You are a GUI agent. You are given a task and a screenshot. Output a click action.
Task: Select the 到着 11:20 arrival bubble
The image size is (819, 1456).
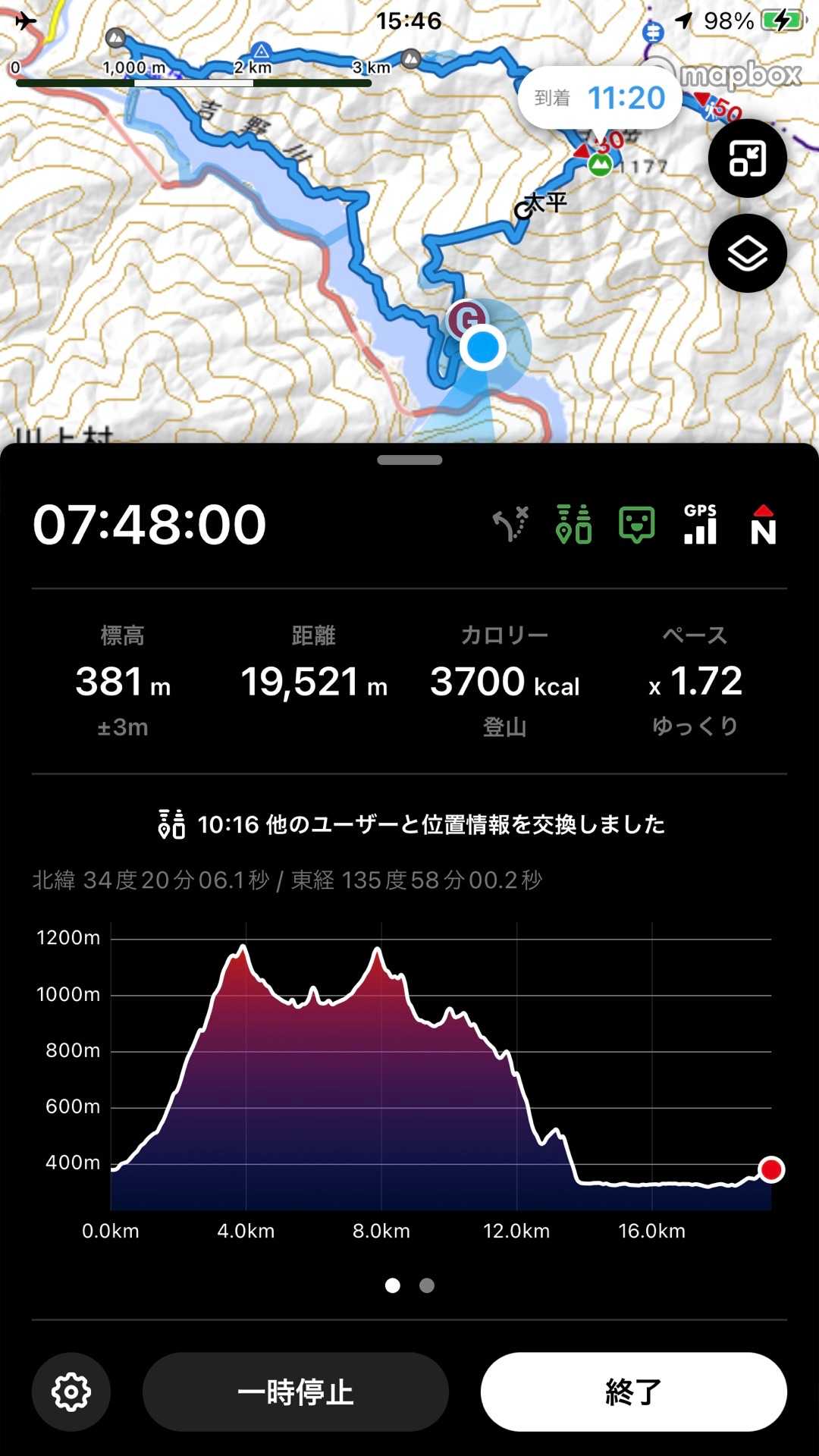pyautogui.click(x=600, y=98)
